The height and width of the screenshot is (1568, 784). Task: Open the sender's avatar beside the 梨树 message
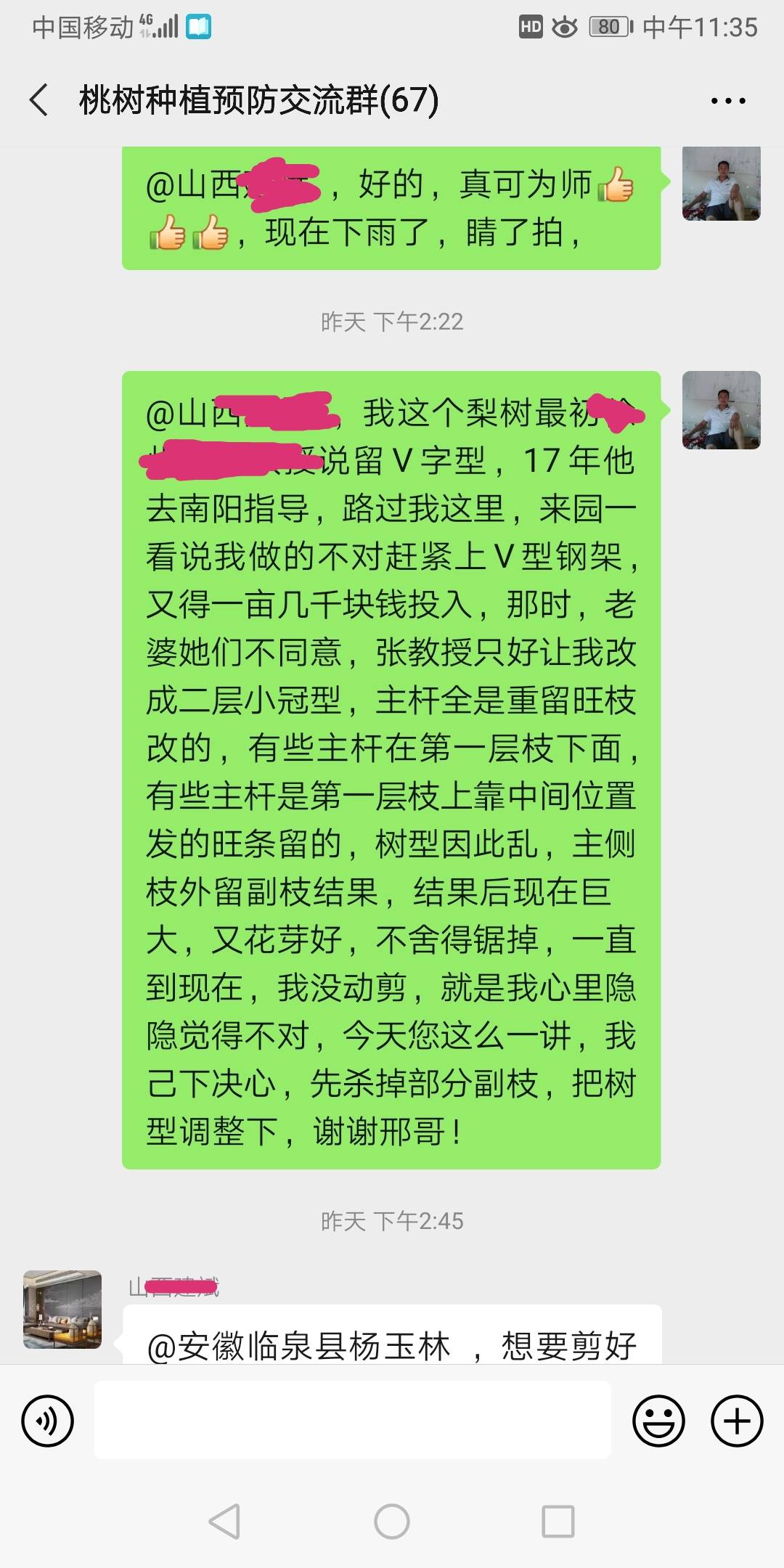pos(722,410)
